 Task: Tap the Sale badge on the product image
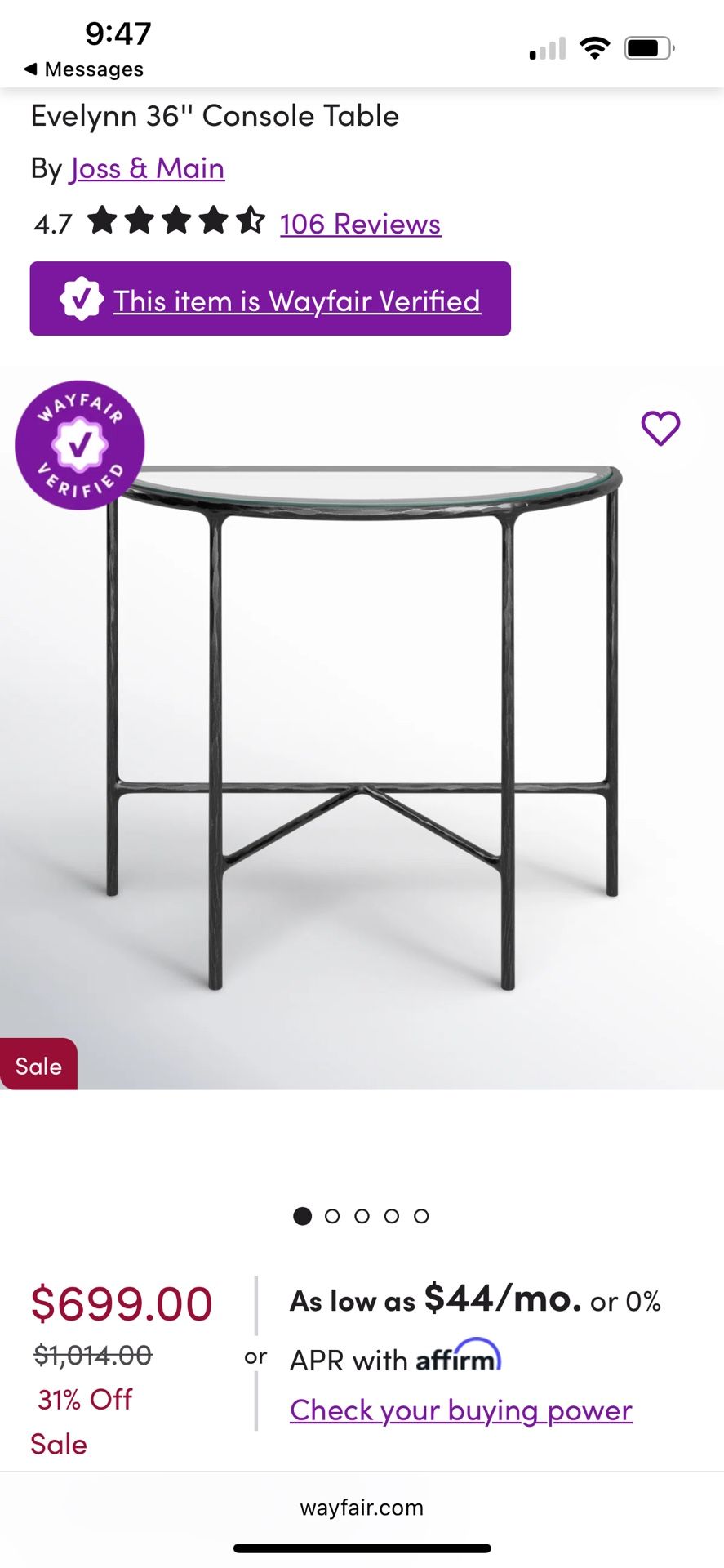[x=38, y=1065]
